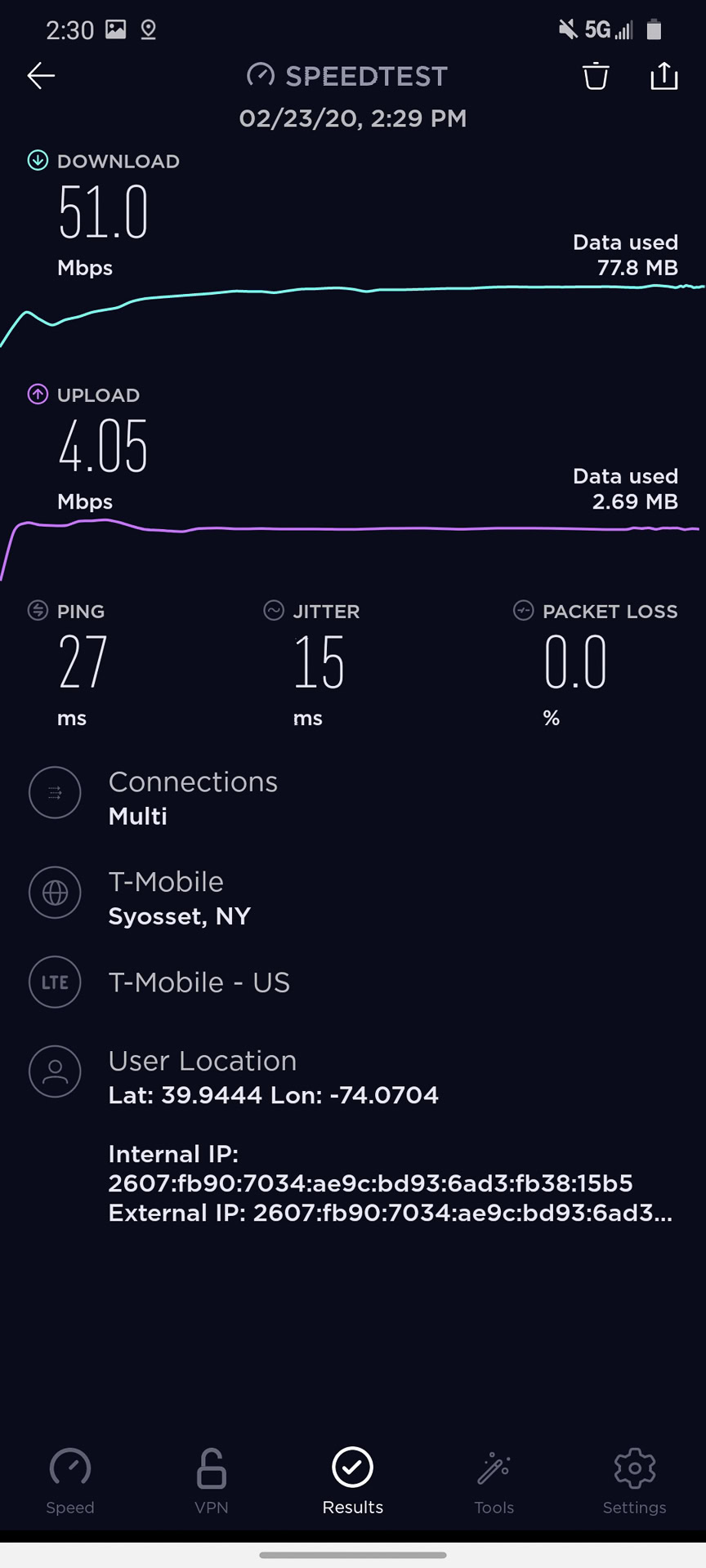The width and height of the screenshot is (706, 1568).
Task: Go to the Settings tab
Action: coord(635,1480)
